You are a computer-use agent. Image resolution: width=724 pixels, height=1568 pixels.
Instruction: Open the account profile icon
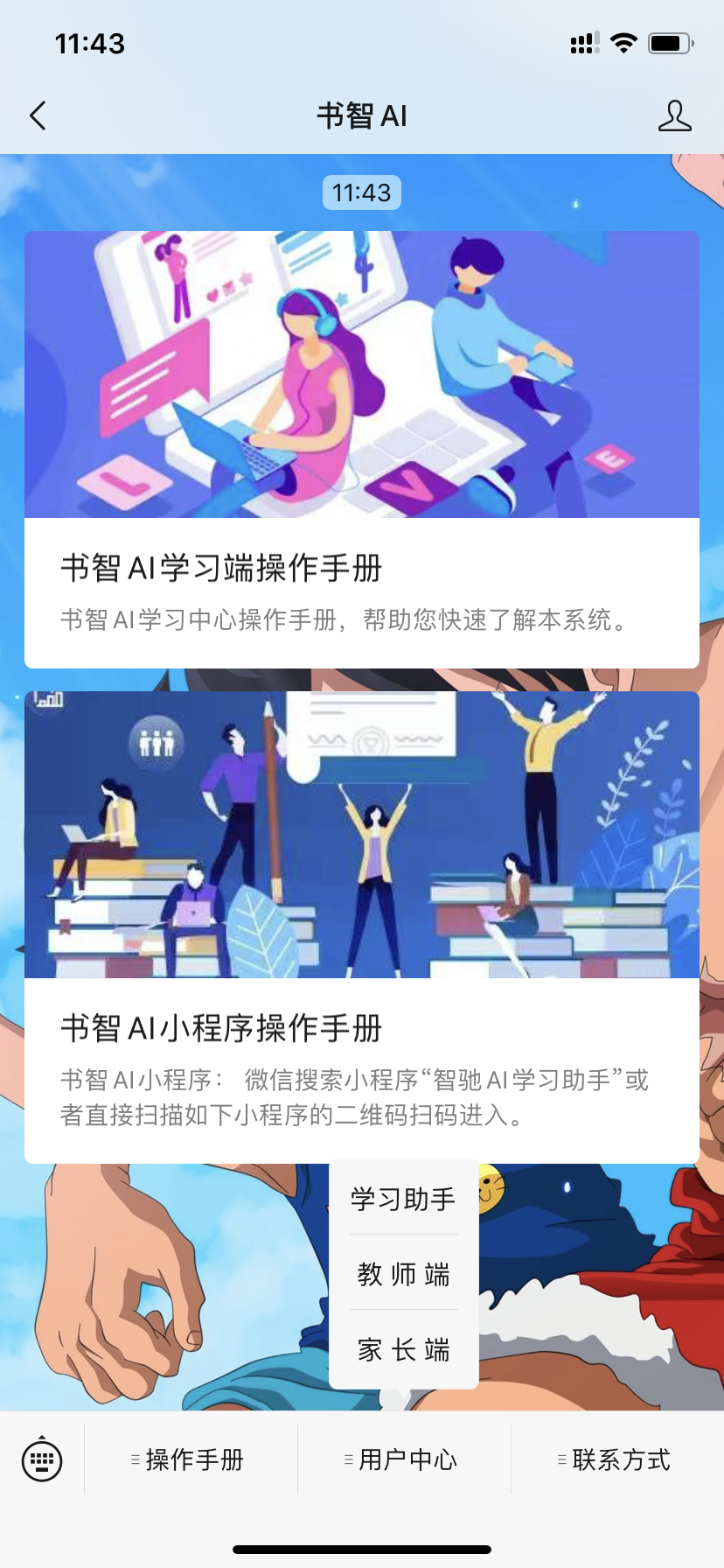(674, 115)
